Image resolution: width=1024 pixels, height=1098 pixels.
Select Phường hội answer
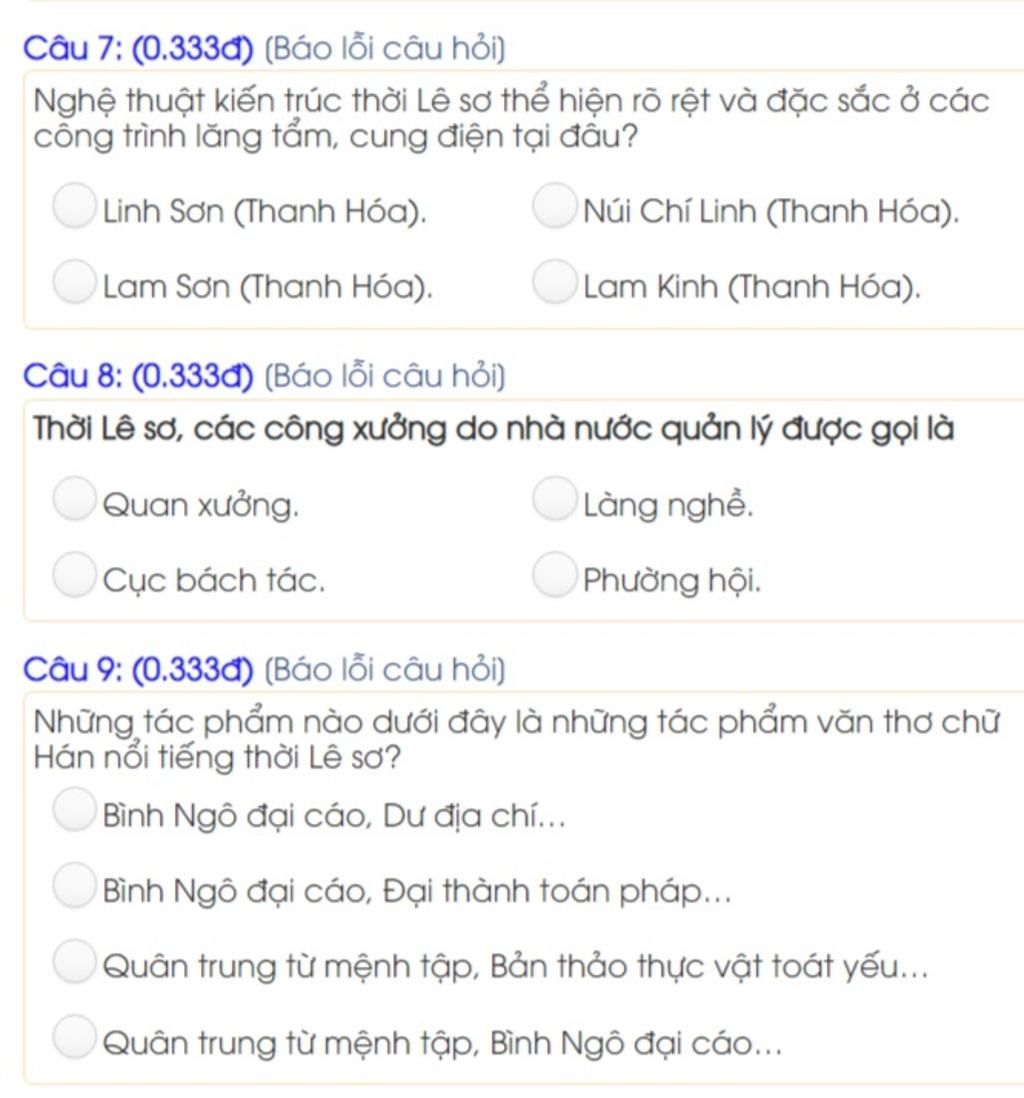554,578
